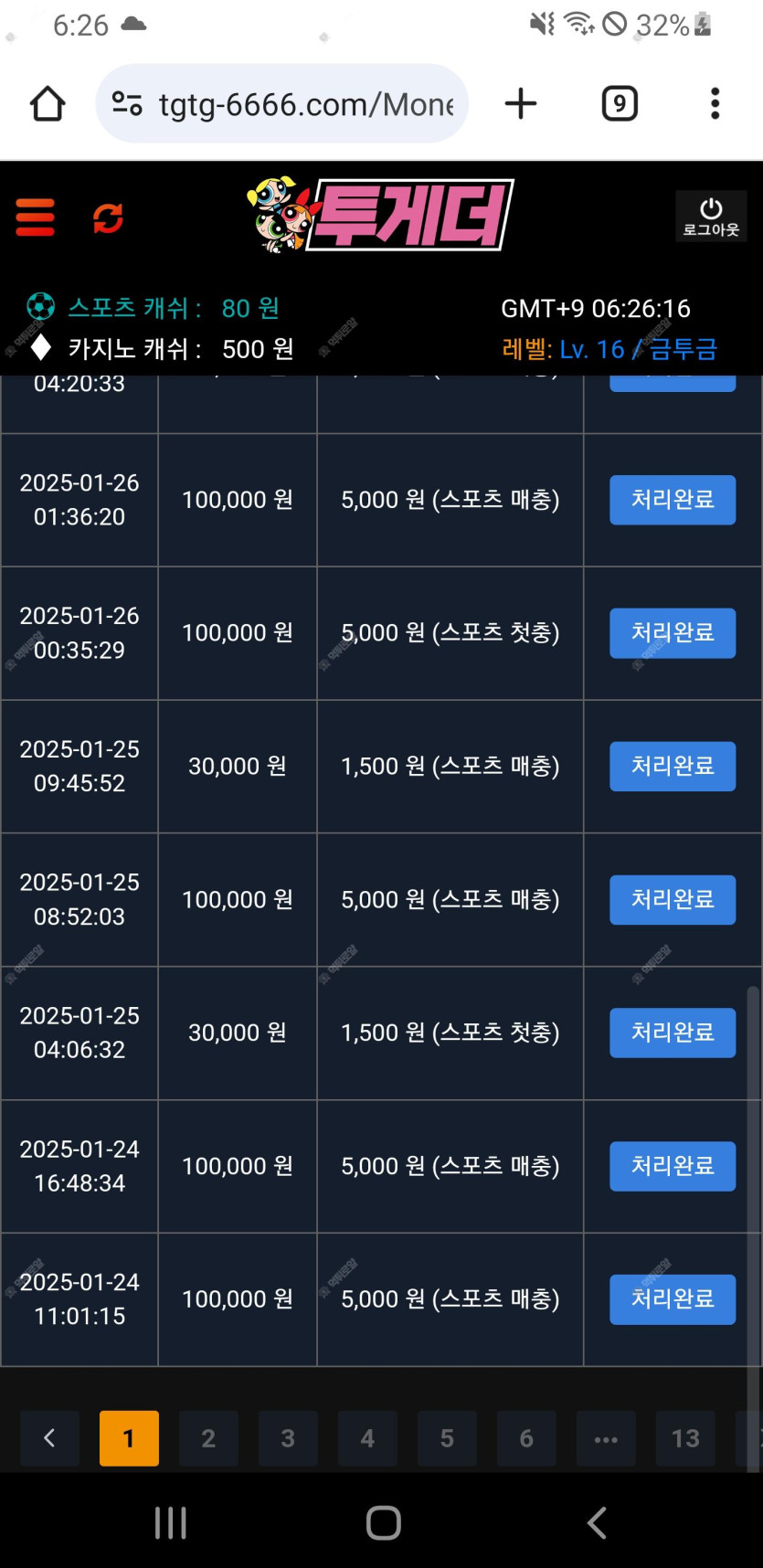Open page 6 of the list
Screen dimensions: 763x1568
(526, 1438)
